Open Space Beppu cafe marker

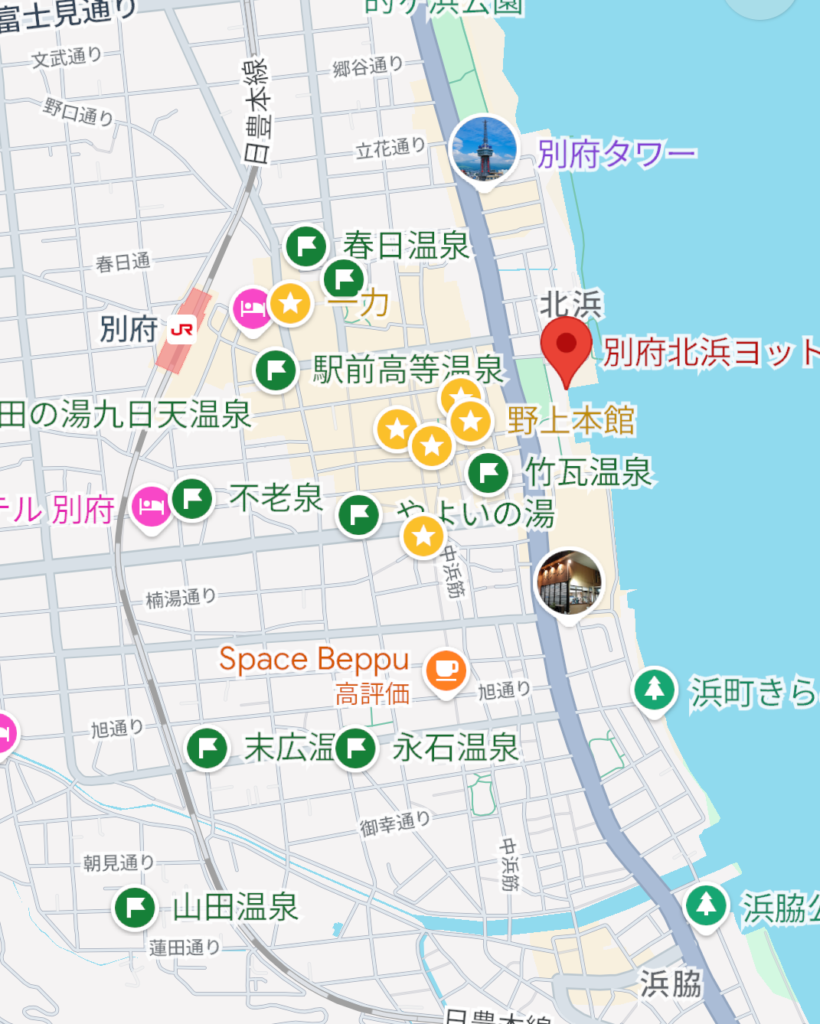(x=443, y=668)
